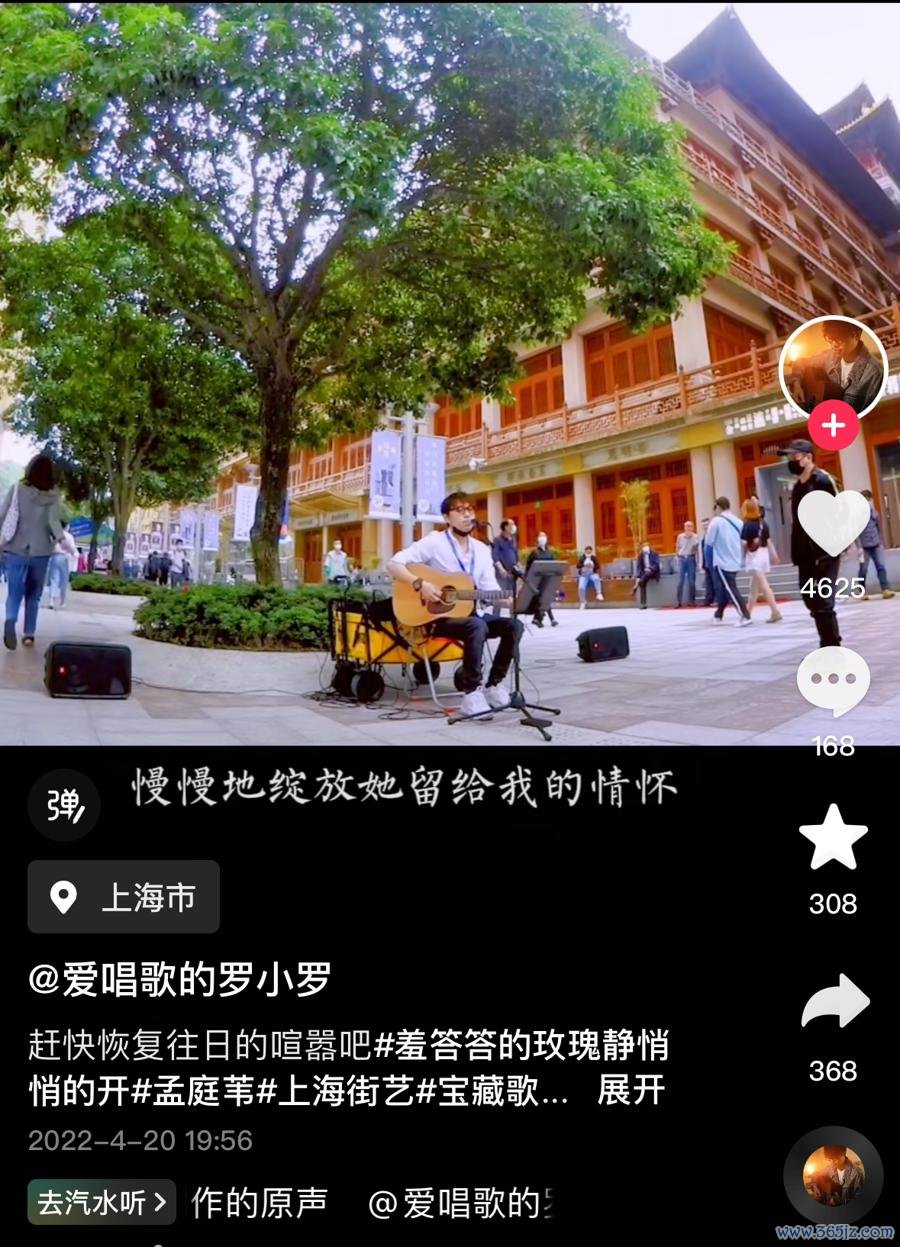Expand the caption with 展开
The height and width of the screenshot is (1247, 900).
[x=630, y=1090]
